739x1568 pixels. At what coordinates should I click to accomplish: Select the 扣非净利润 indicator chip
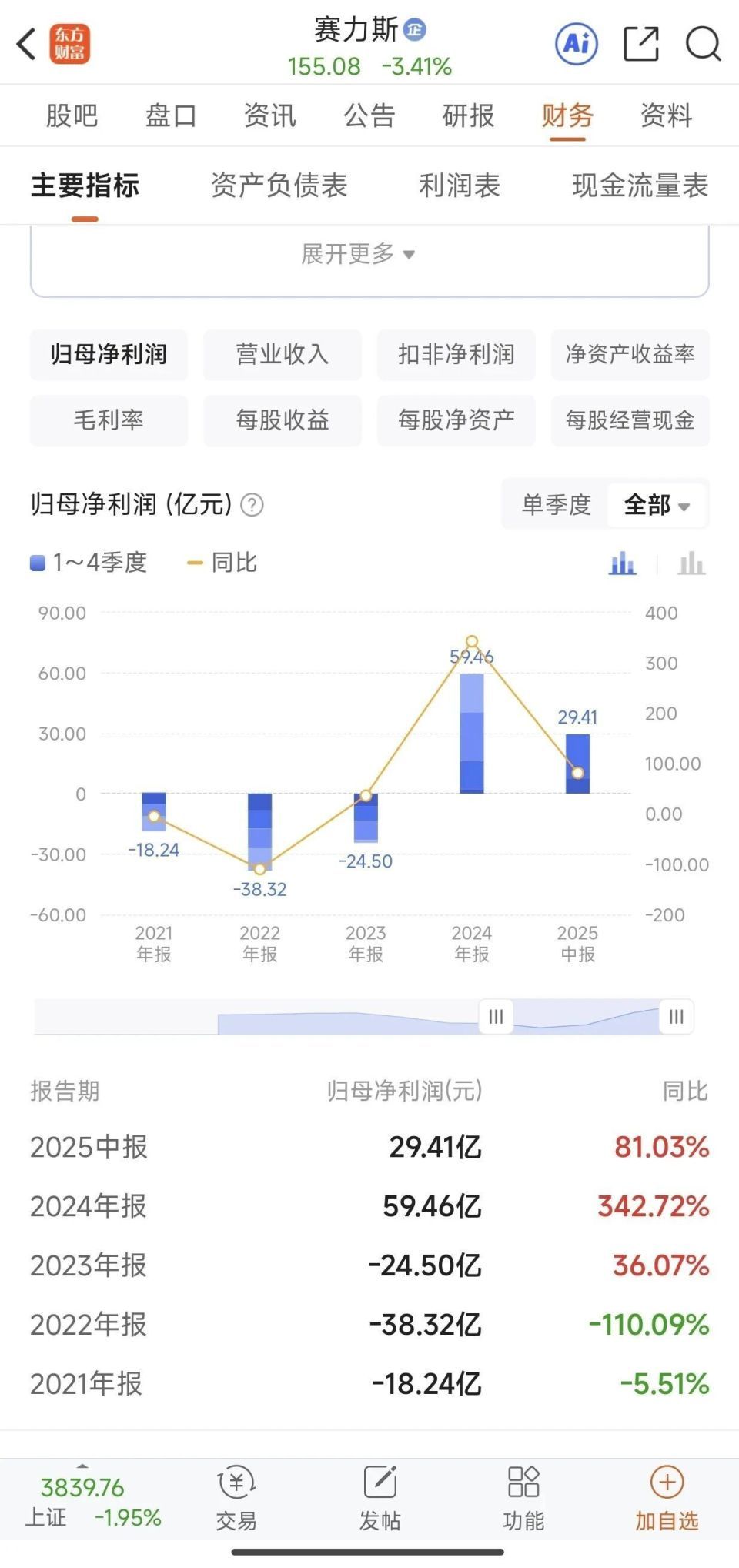[x=456, y=354]
